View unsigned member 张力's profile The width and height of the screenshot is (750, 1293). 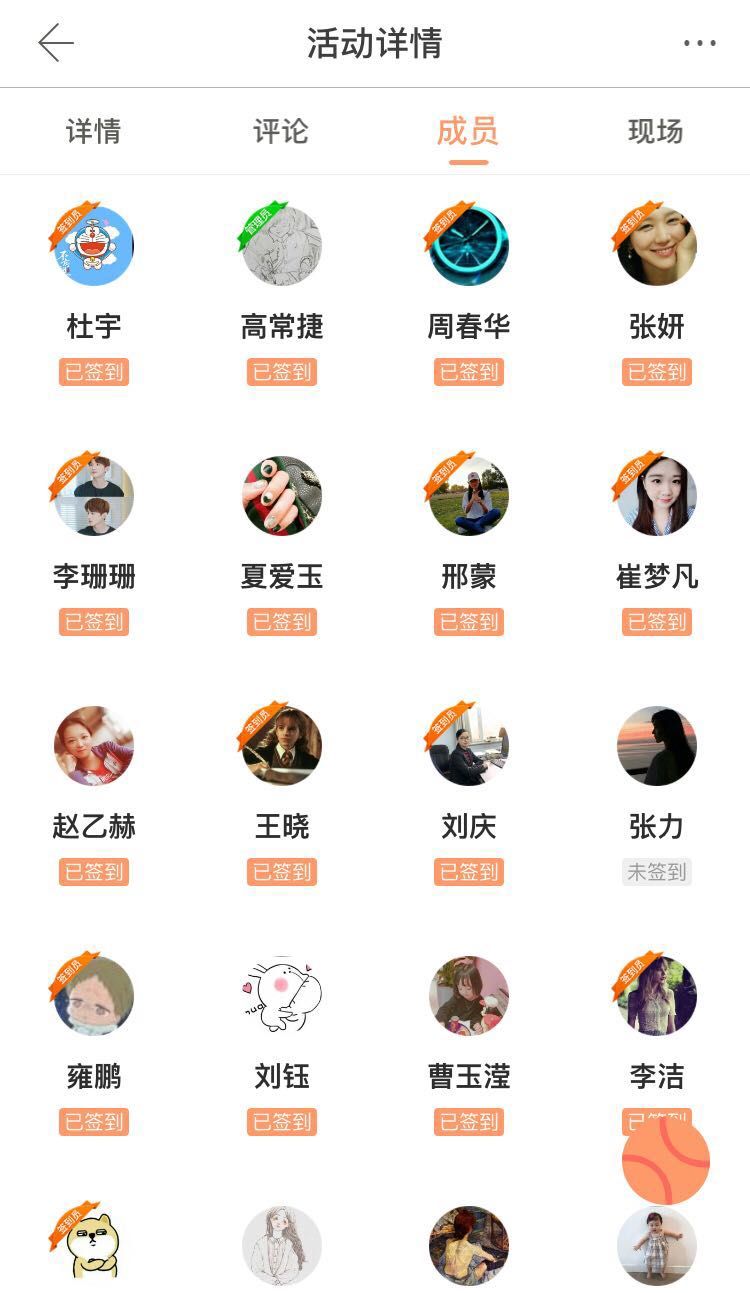click(x=656, y=746)
